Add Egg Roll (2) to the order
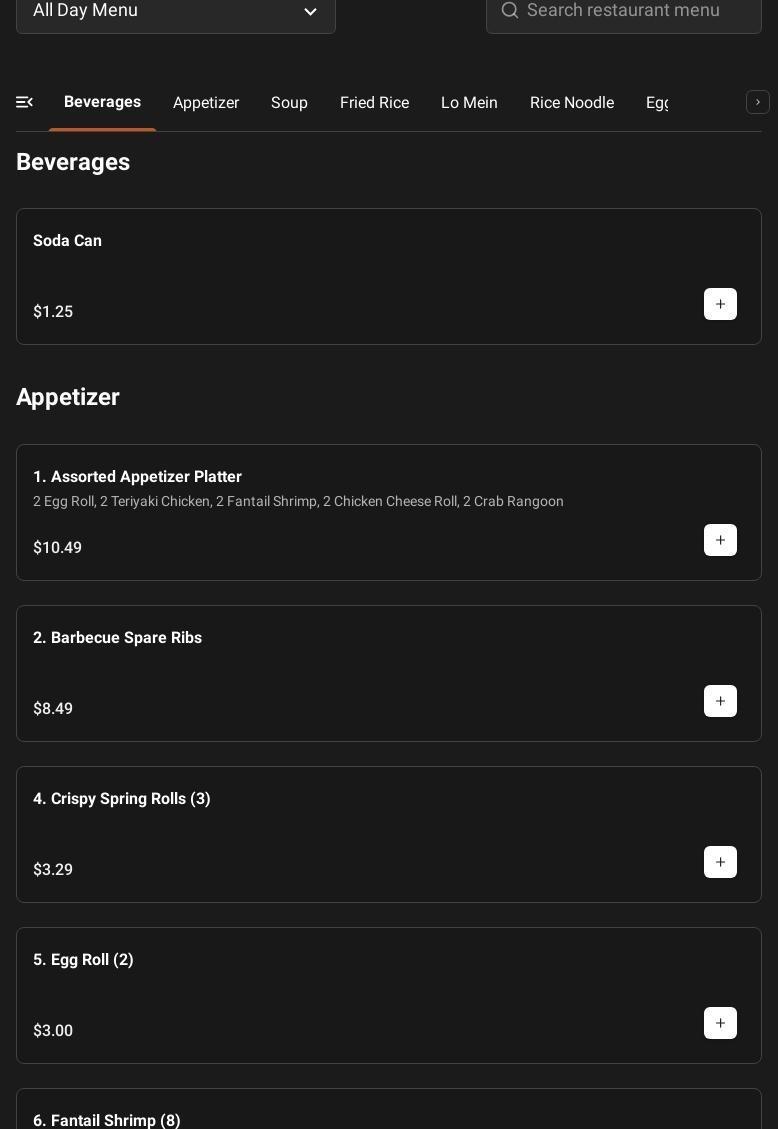 coord(720,1023)
